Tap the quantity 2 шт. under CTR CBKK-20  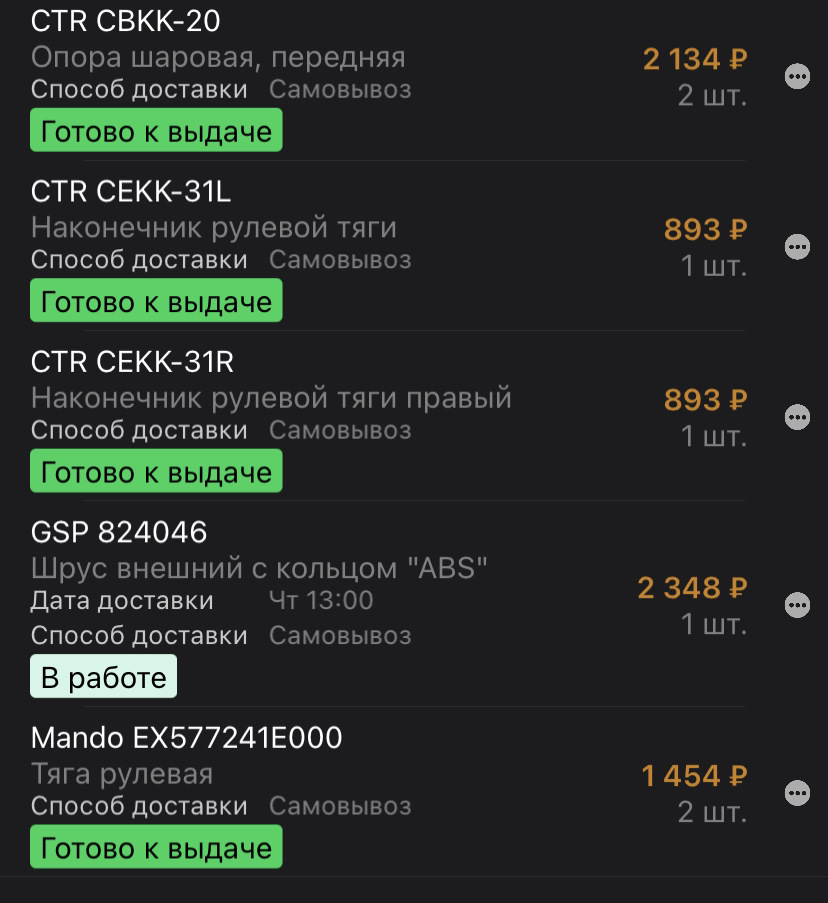point(714,94)
